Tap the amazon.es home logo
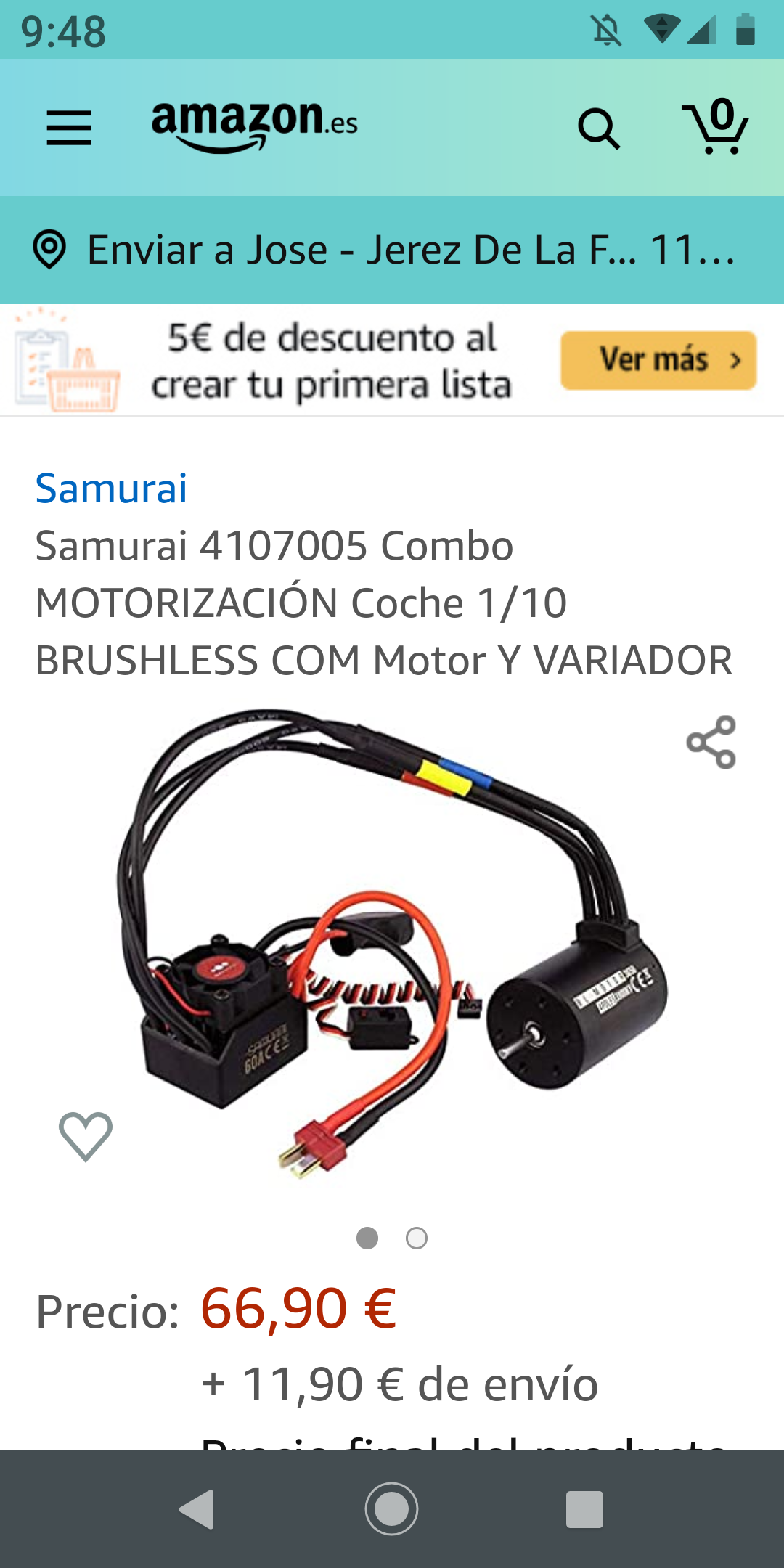The height and width of the screenshot is (1568, 784). click(254, 126)
